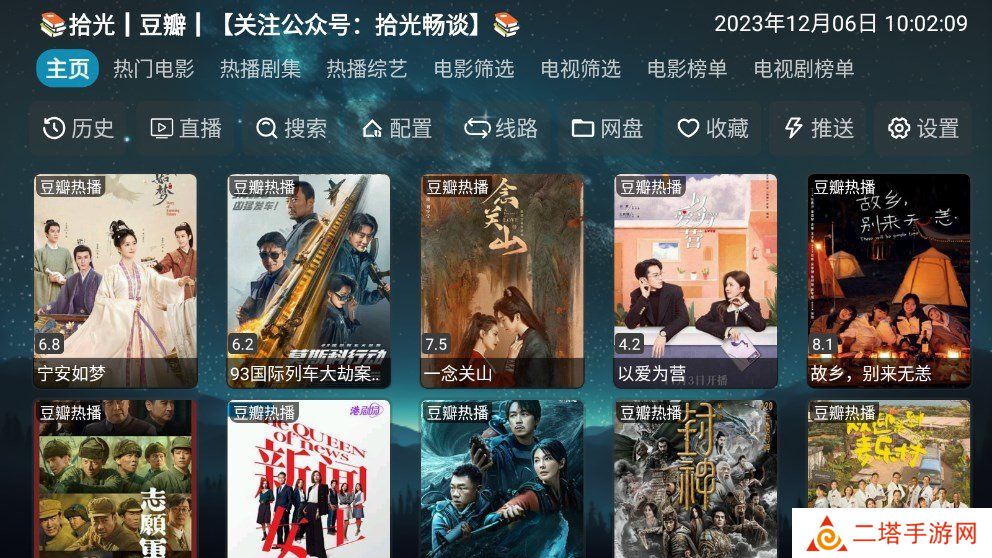Open the 推送 push button
The width and height of the screenshot is (992, 558).
coord(819,128)
